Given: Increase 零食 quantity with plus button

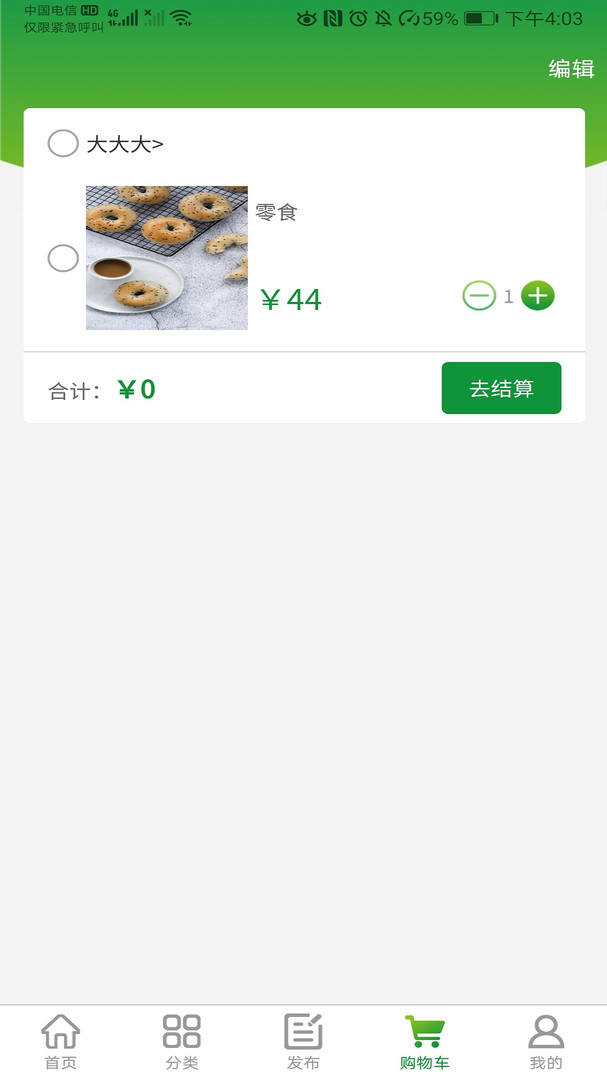Looking at the screenshot, I should [x=538, y=296].
